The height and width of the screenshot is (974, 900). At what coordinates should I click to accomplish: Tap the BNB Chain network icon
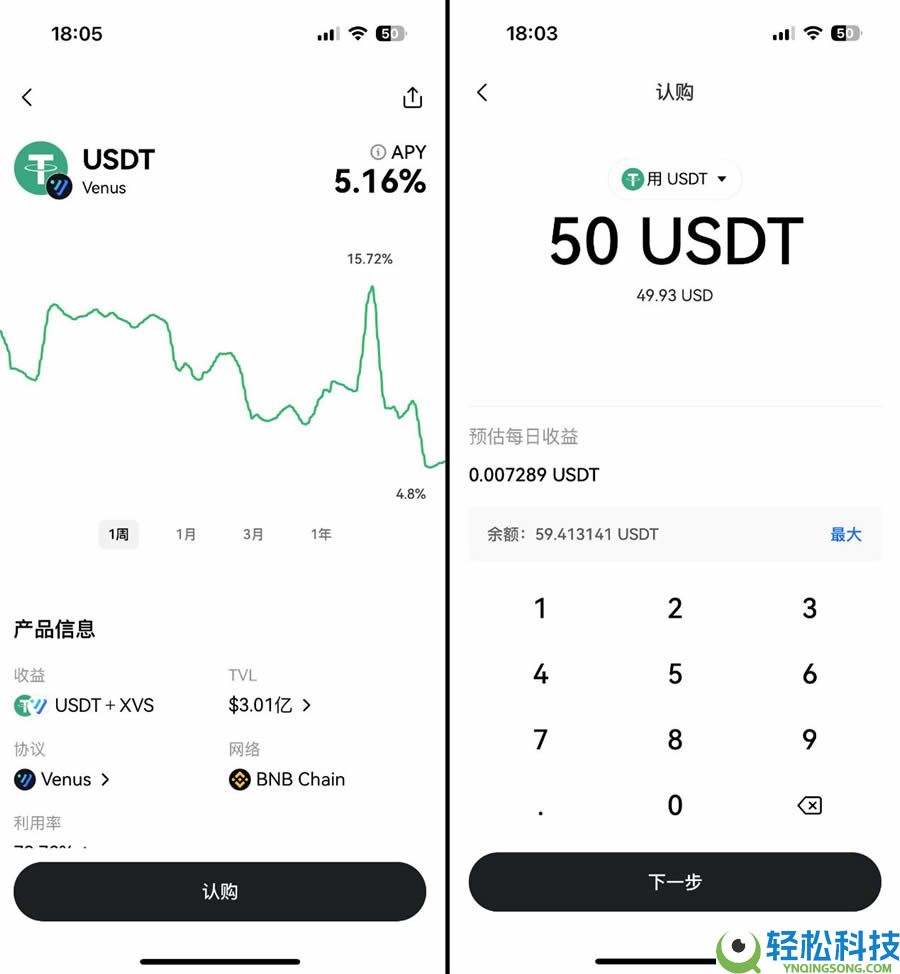[x=239, y=779]
